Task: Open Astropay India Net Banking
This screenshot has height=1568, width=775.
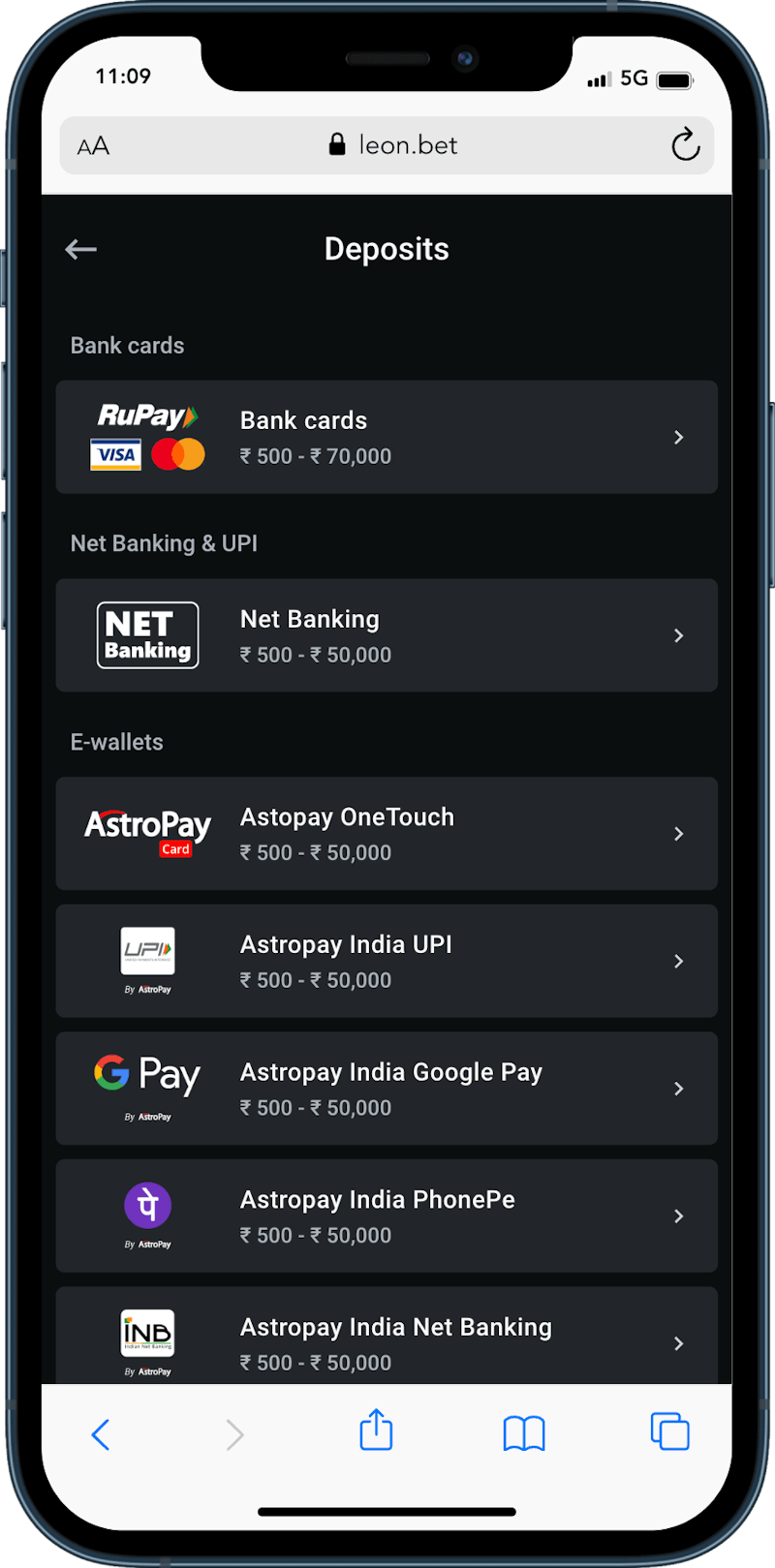Action: (386, 1341)
